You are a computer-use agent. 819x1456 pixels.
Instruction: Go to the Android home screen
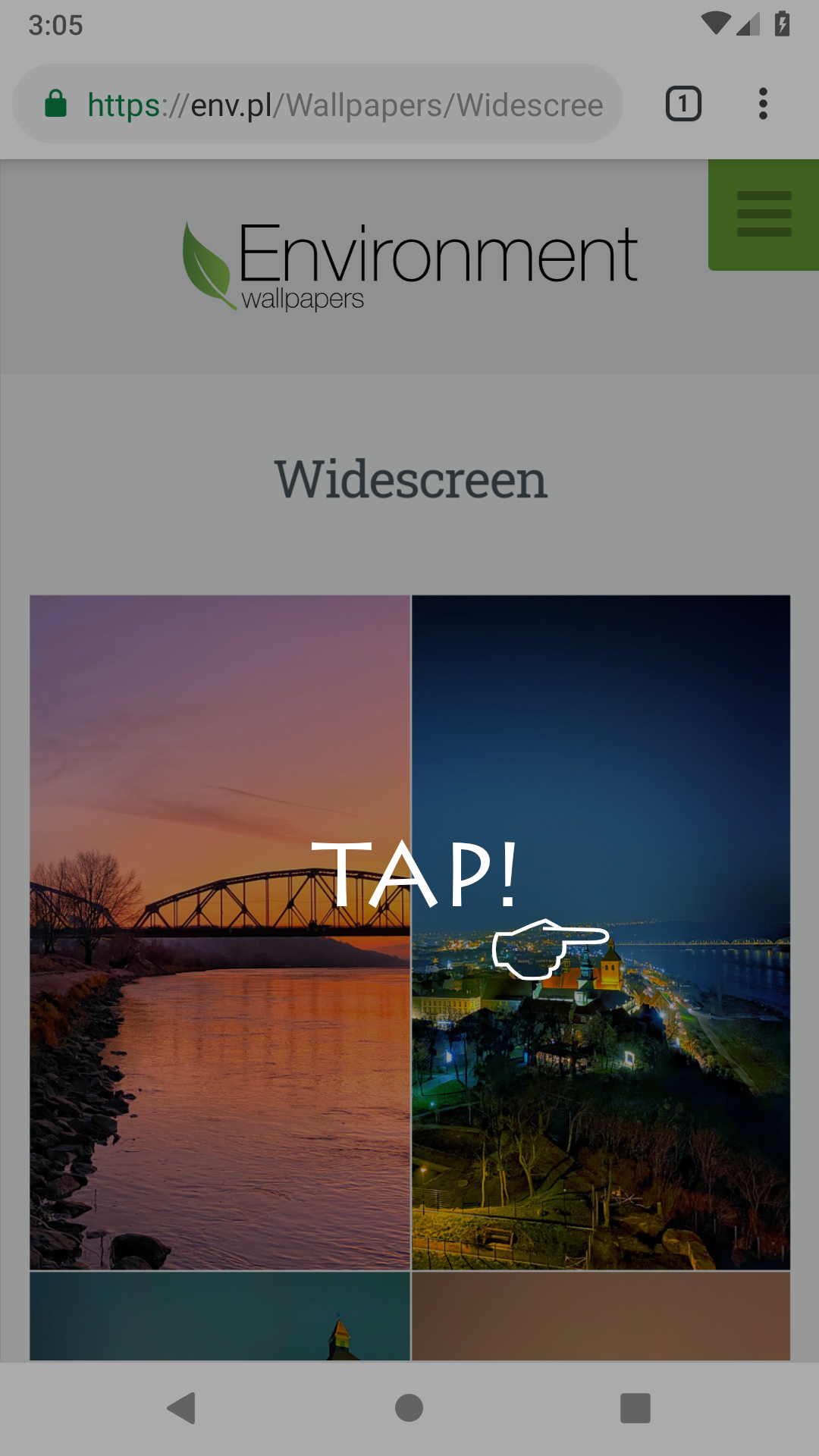point(409,1408)
